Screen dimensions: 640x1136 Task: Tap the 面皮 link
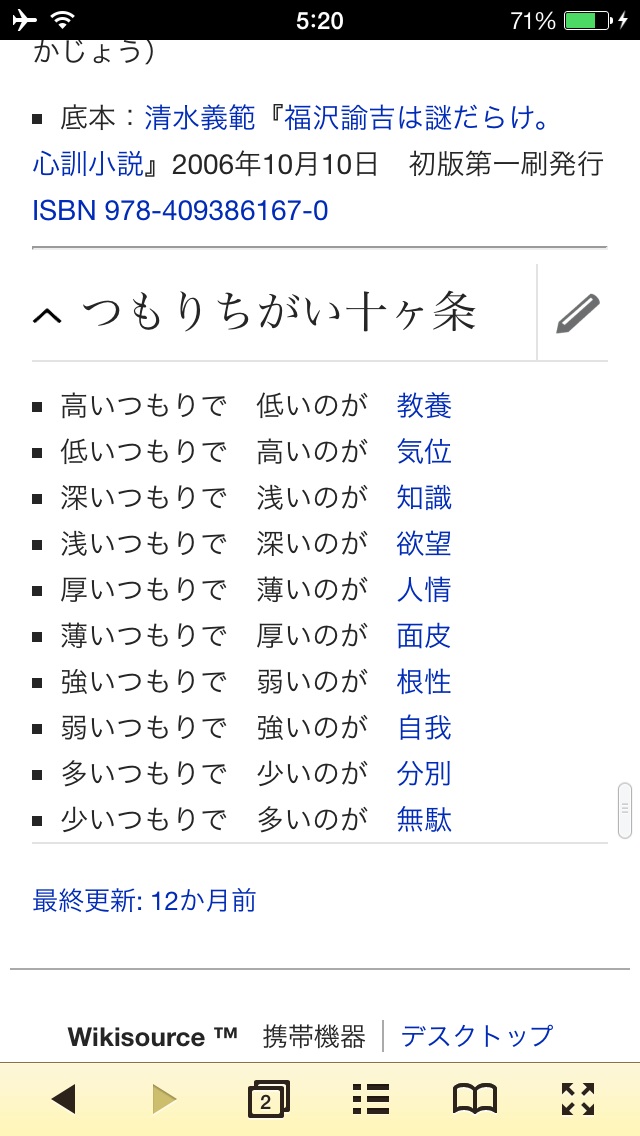pos(424,636)
